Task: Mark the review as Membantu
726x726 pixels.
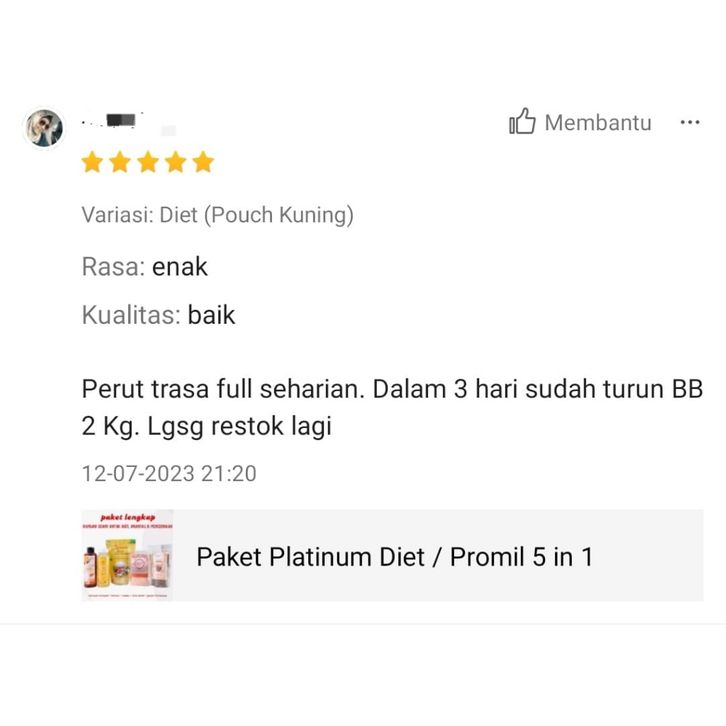Action: click(579, 123)
